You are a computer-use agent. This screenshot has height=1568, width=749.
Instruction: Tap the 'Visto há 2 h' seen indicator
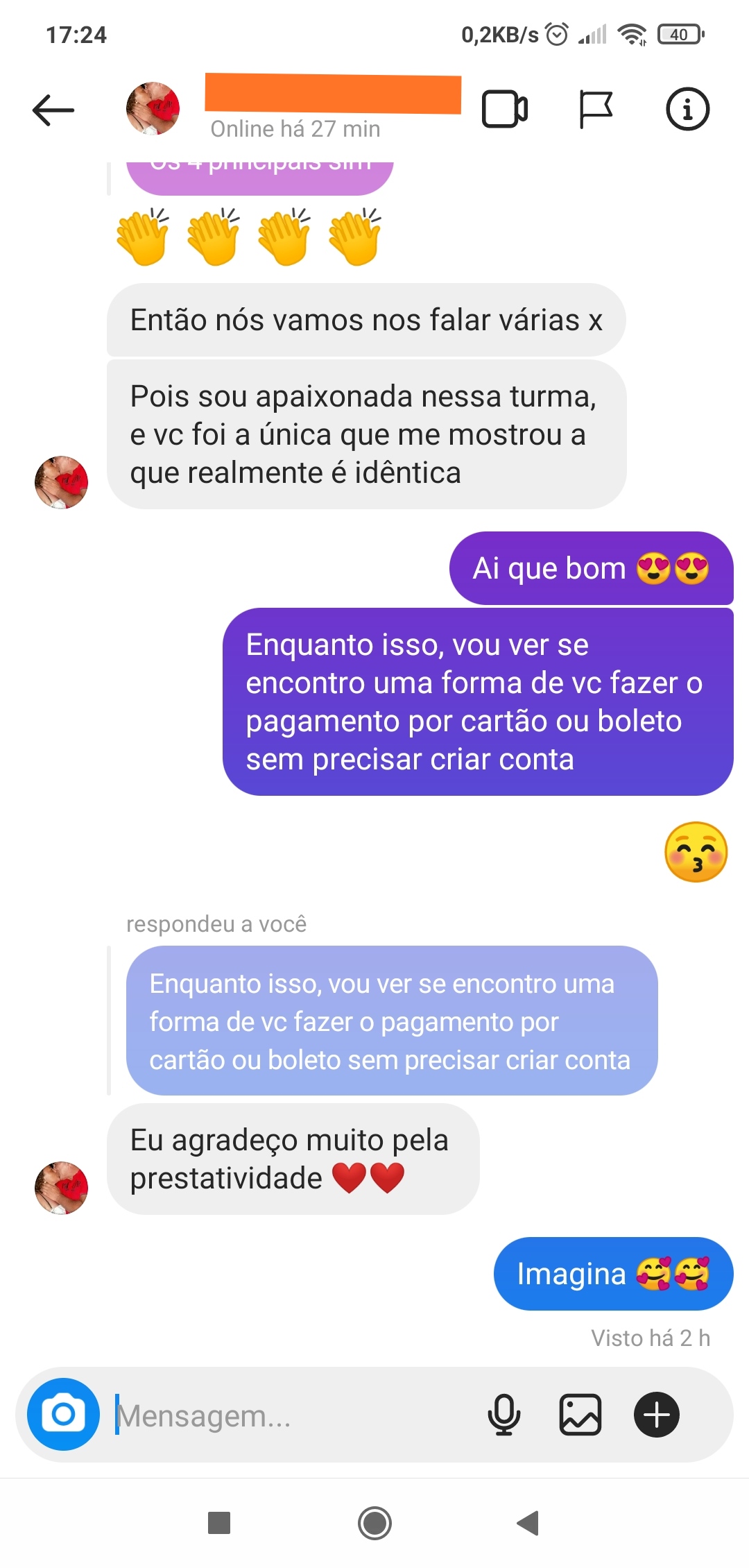(x=651, y=1338)
